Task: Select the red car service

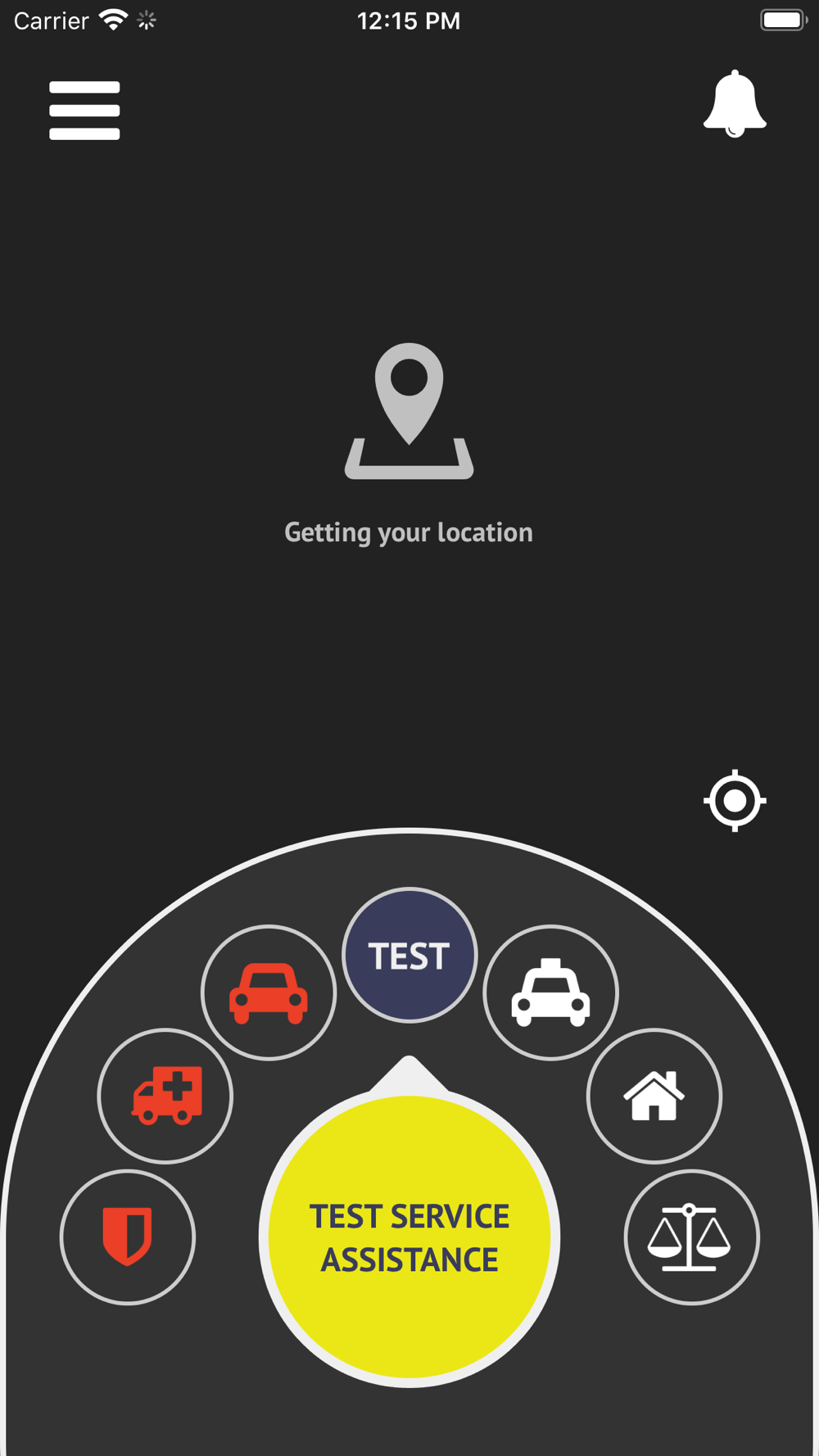Action: (x=269, y=993)
